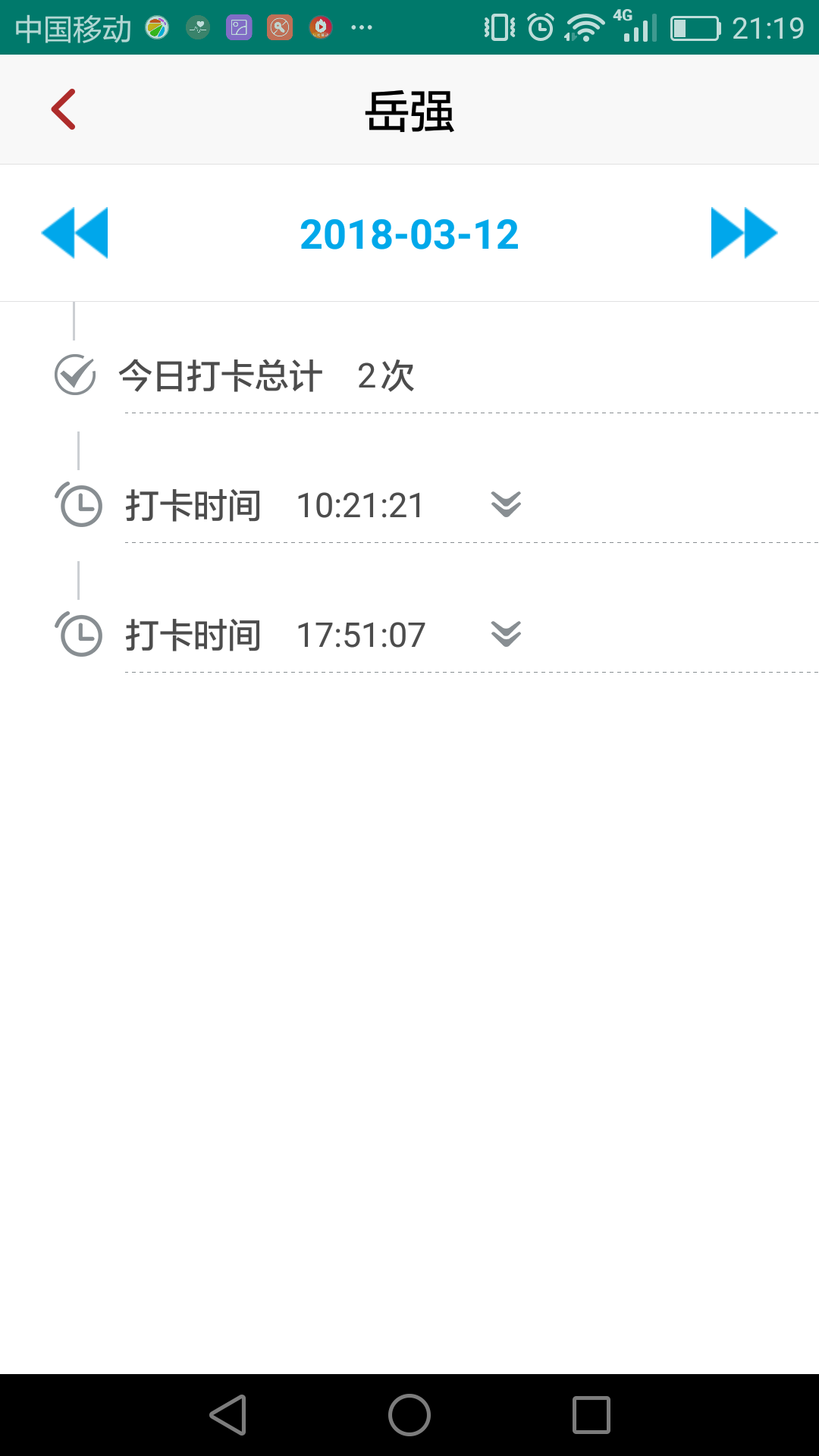Tap the system home button
The width and height of the screenshot is (819, 1456).
pyautogui.click(x=409, y=1415)
